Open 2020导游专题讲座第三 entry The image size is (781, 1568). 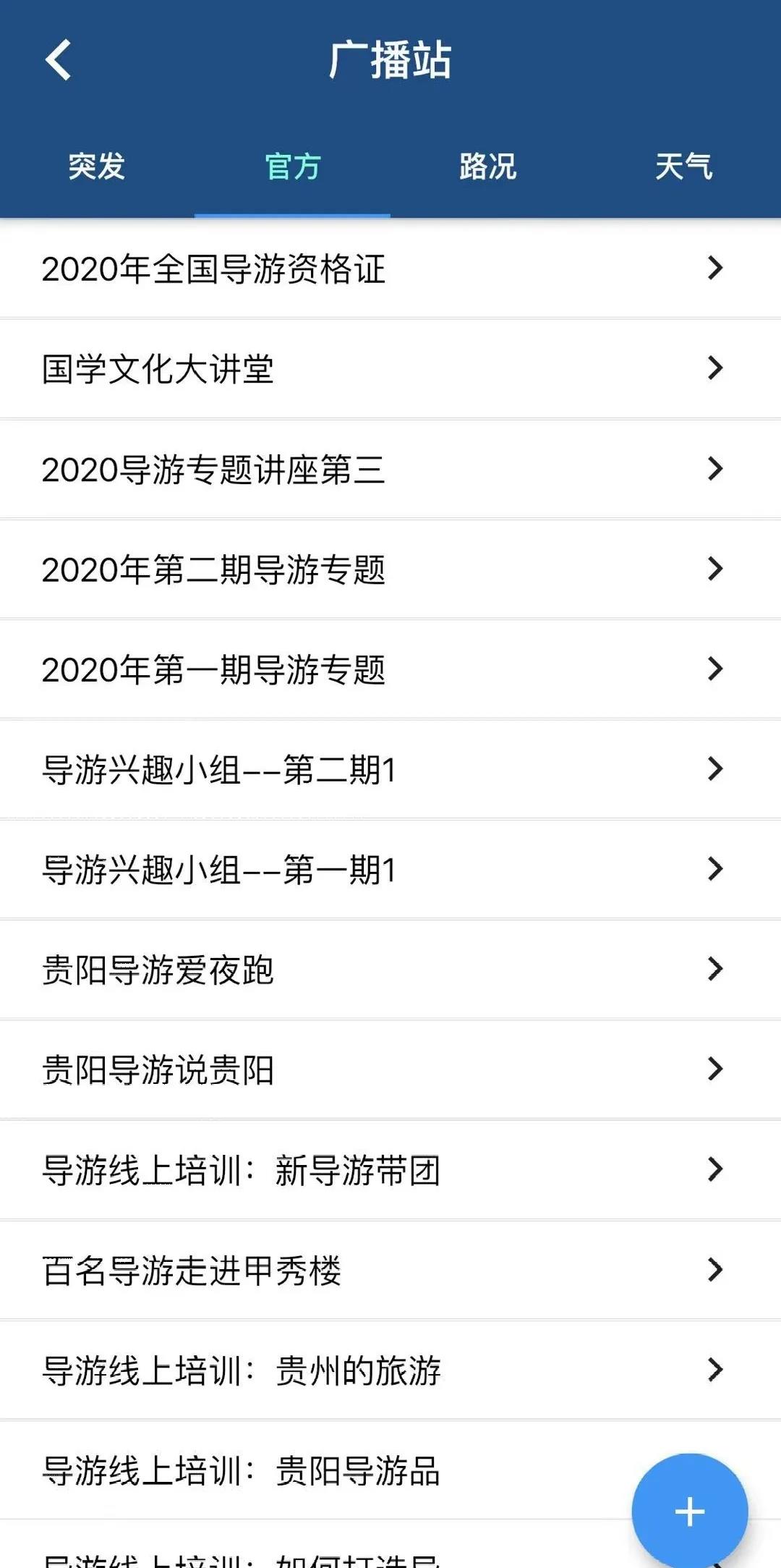(289, 468)
